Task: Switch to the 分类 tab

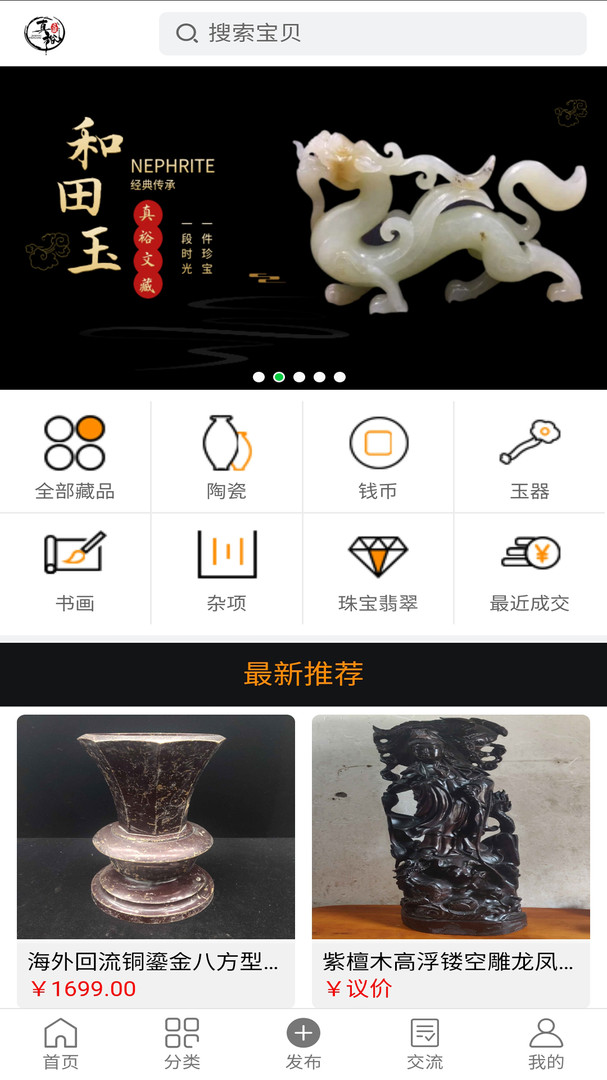Action: pyautogui.click(x=182, y=1044)
